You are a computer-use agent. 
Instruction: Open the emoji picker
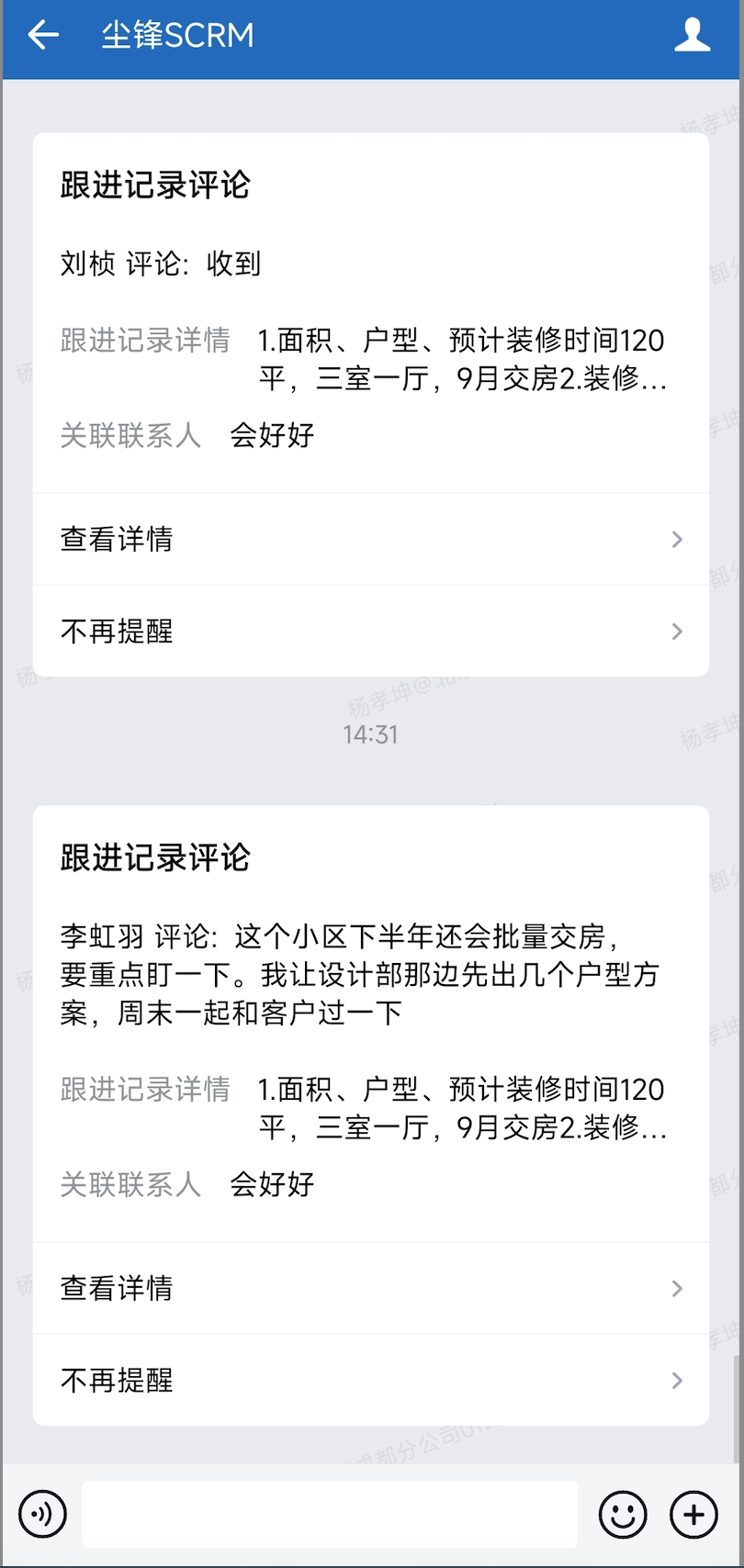point(623,1514)
